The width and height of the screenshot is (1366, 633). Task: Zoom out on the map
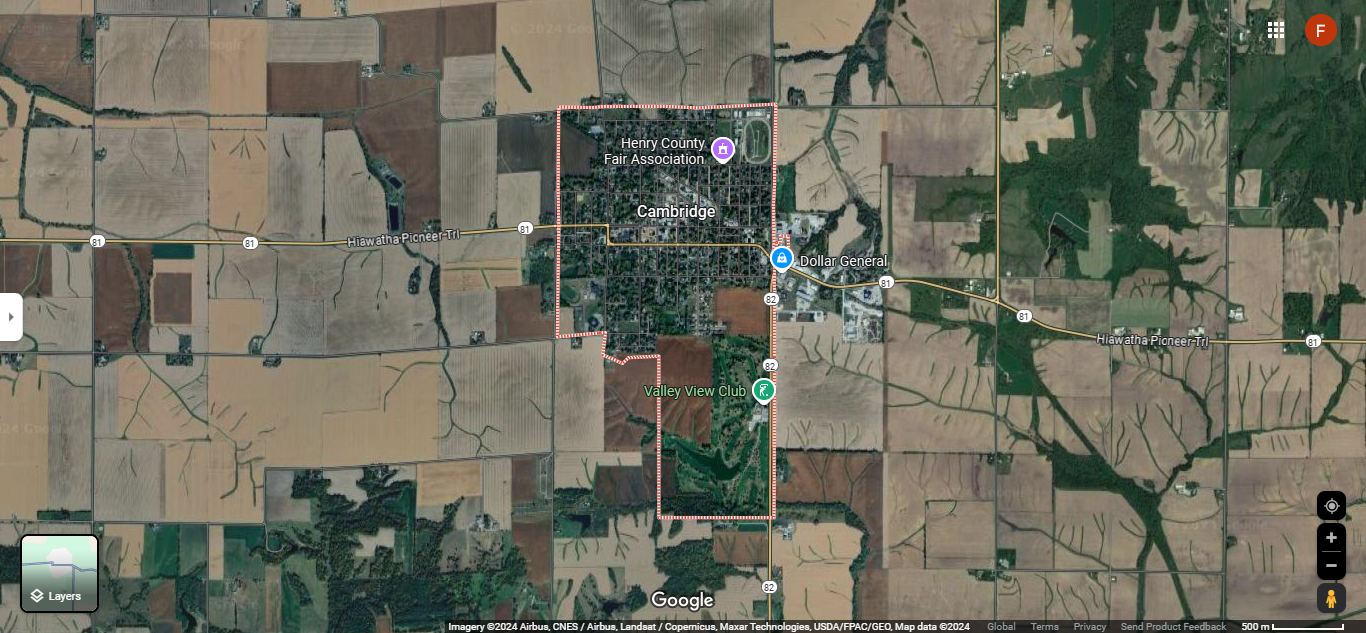pyautogui.click(x=1331, y=566)
